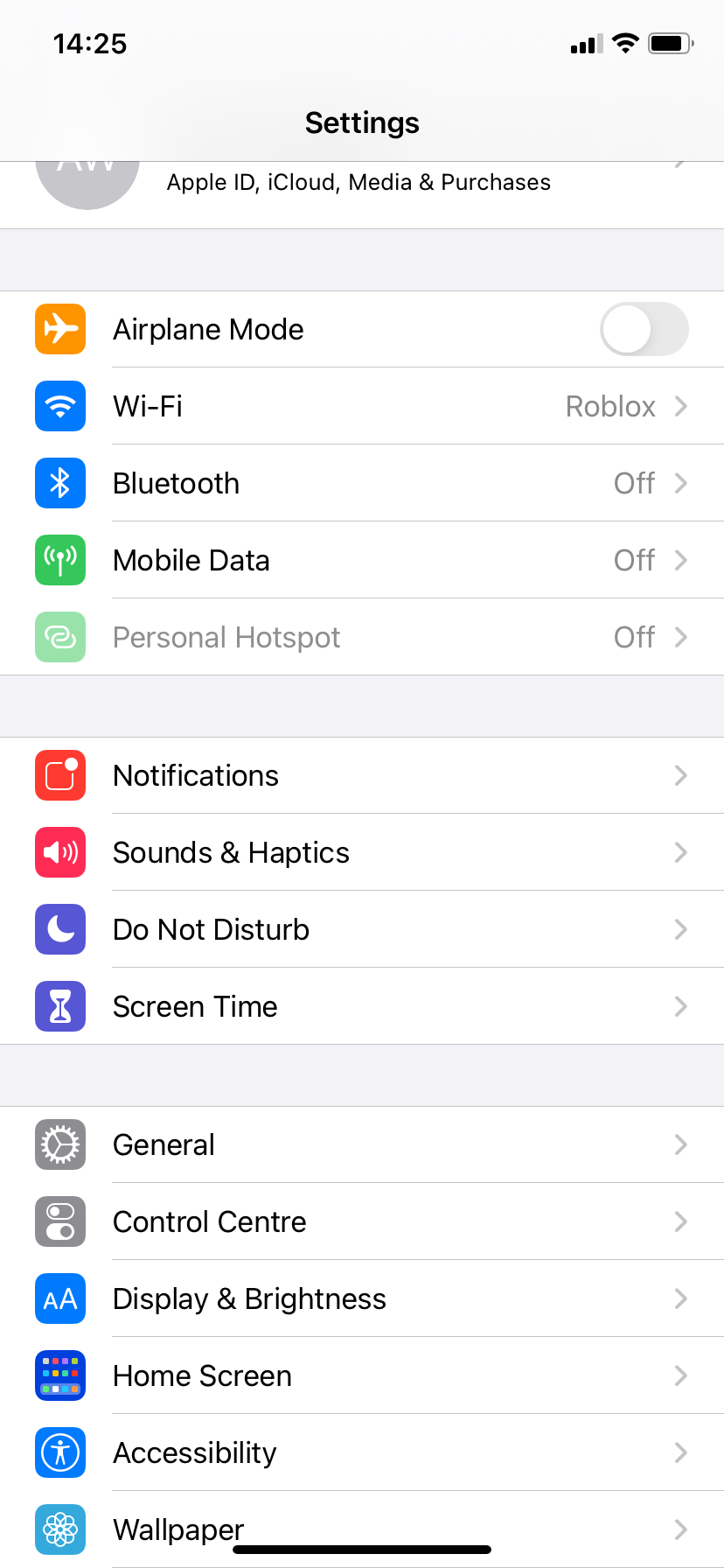Tap the Notifications icon
This screenshot has height=1568, width=724.
pos(59,775)
